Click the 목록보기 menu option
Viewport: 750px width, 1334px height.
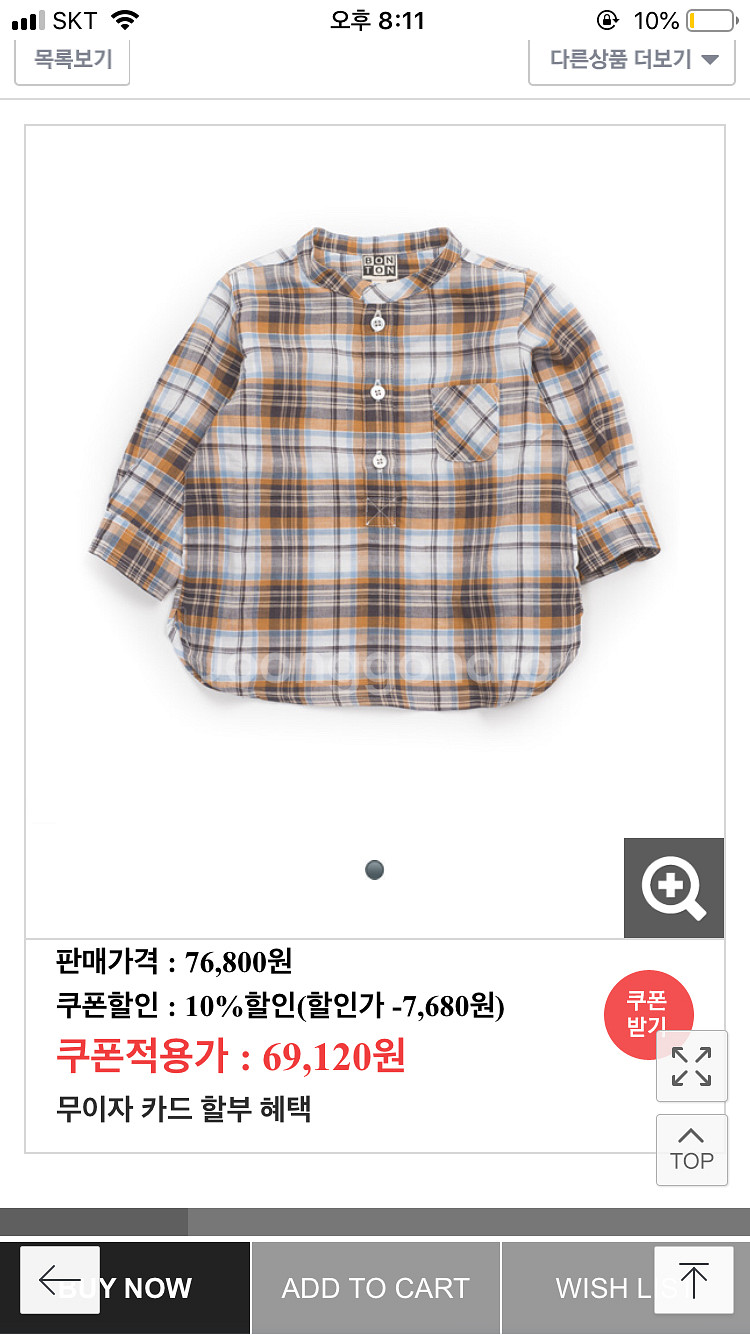(x=71, y=59)
